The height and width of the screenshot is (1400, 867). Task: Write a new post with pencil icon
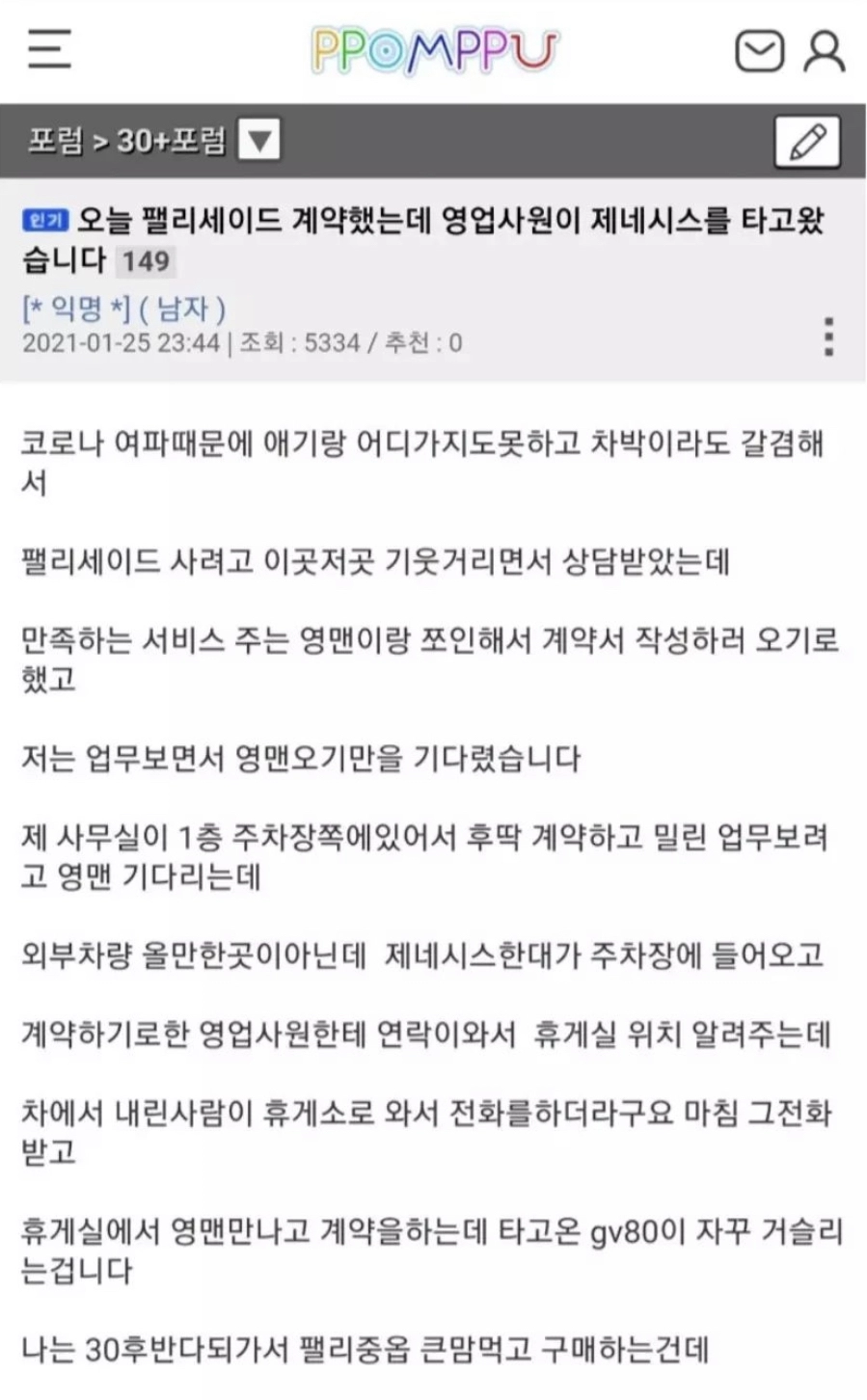point(807,142)
